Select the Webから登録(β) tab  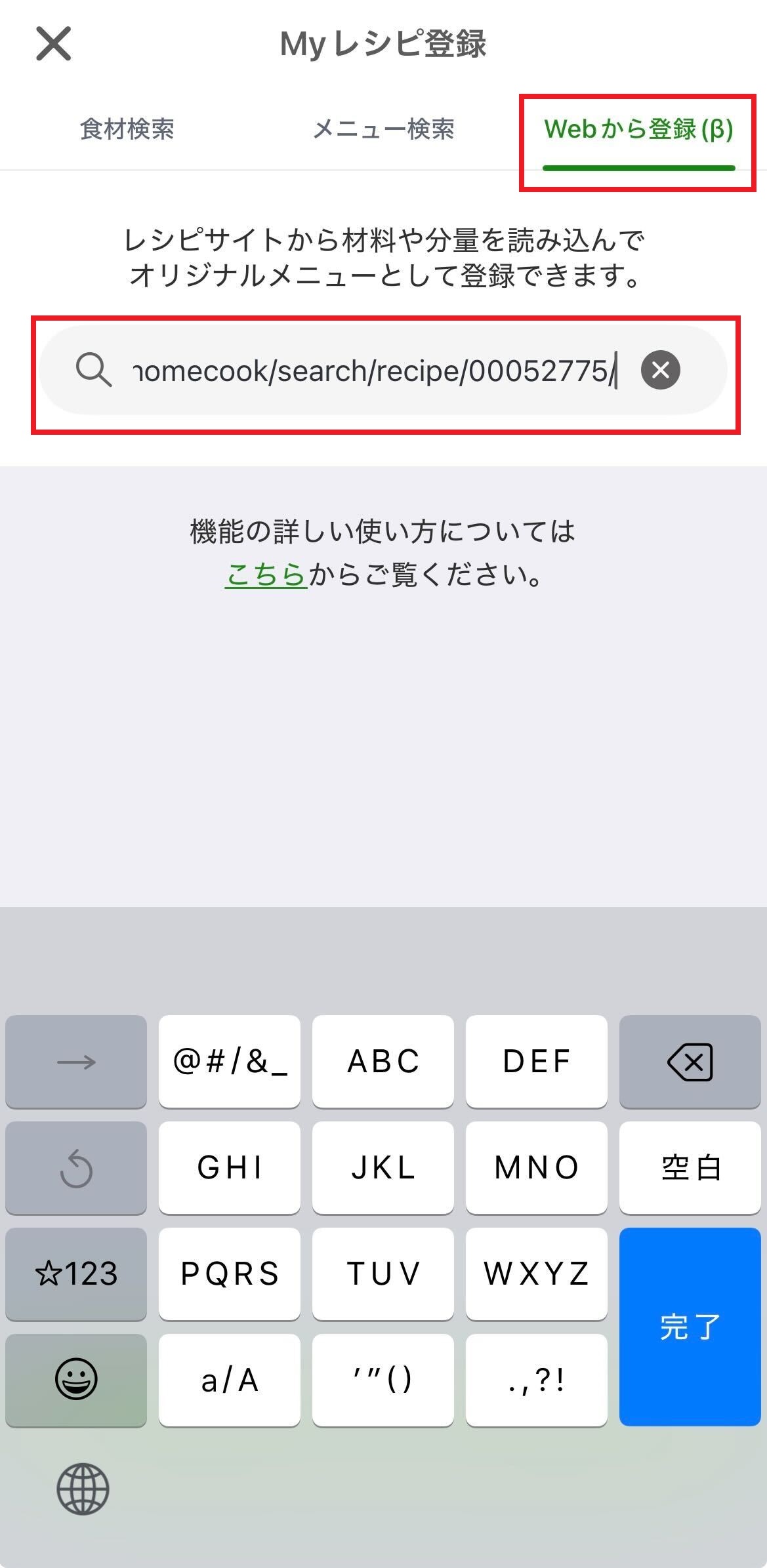pos(639,129)
